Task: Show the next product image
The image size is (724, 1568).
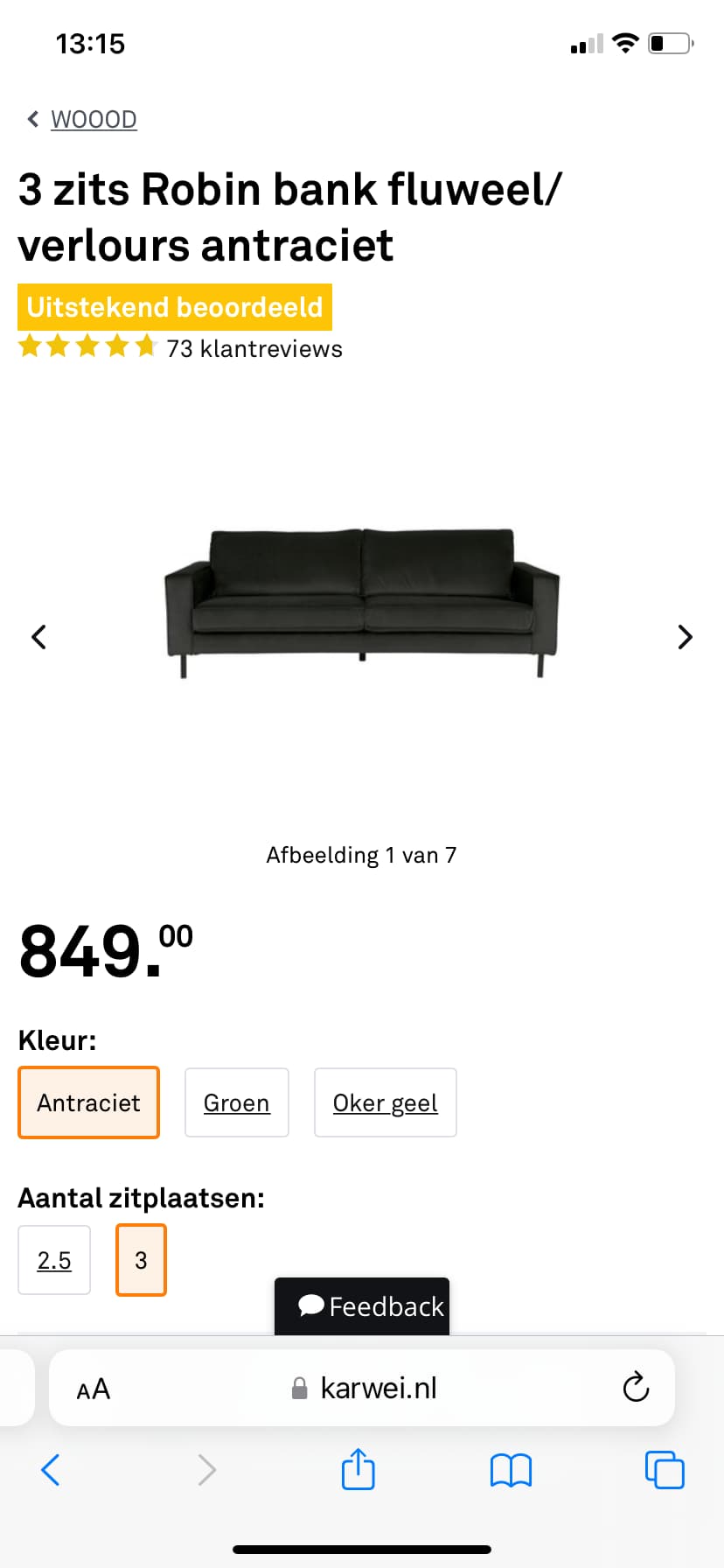Action: (x=685, y=637)
